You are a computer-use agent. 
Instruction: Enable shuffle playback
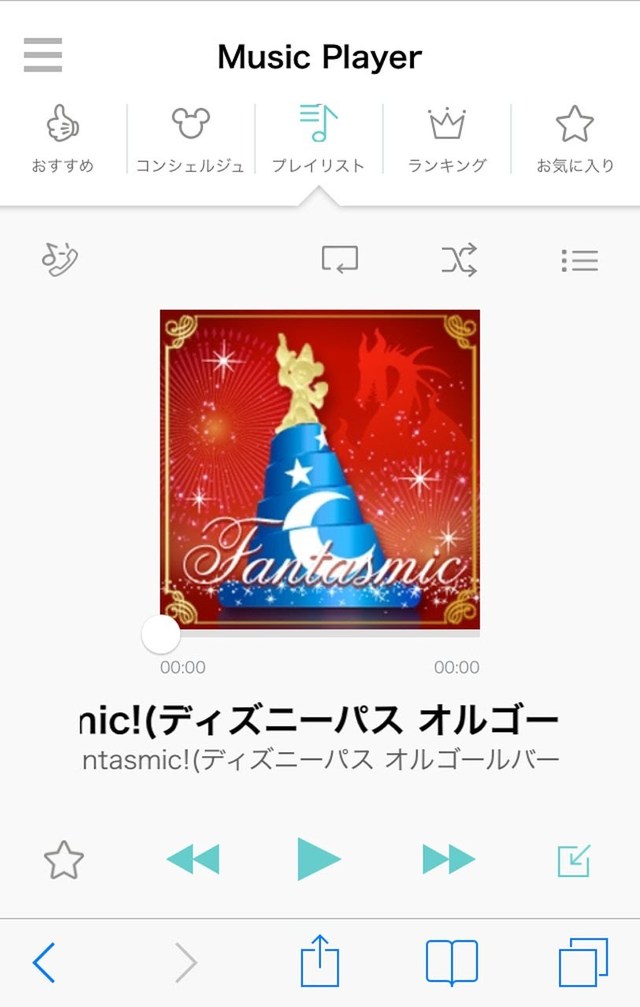[x=459, y=260]
